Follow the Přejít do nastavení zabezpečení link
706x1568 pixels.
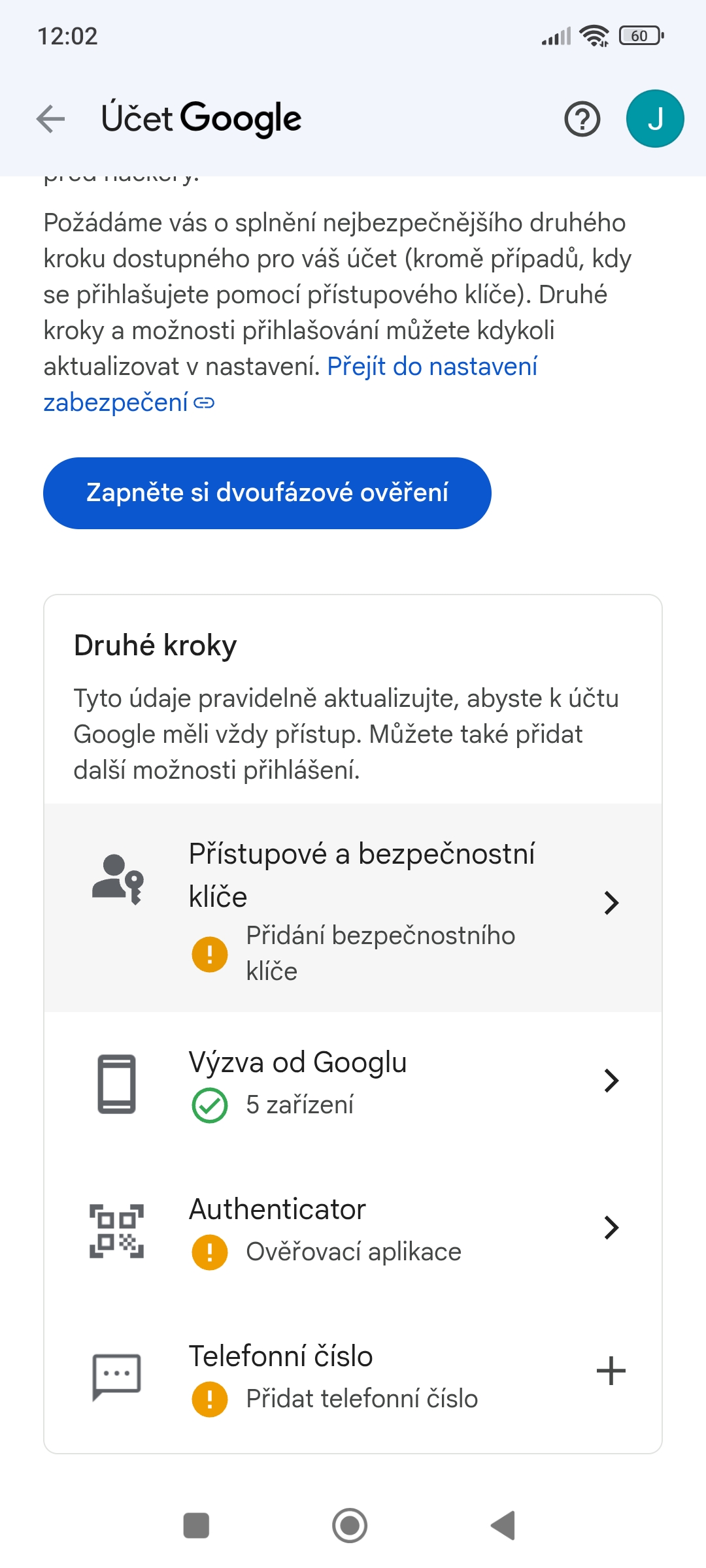[x=290, y=384]
